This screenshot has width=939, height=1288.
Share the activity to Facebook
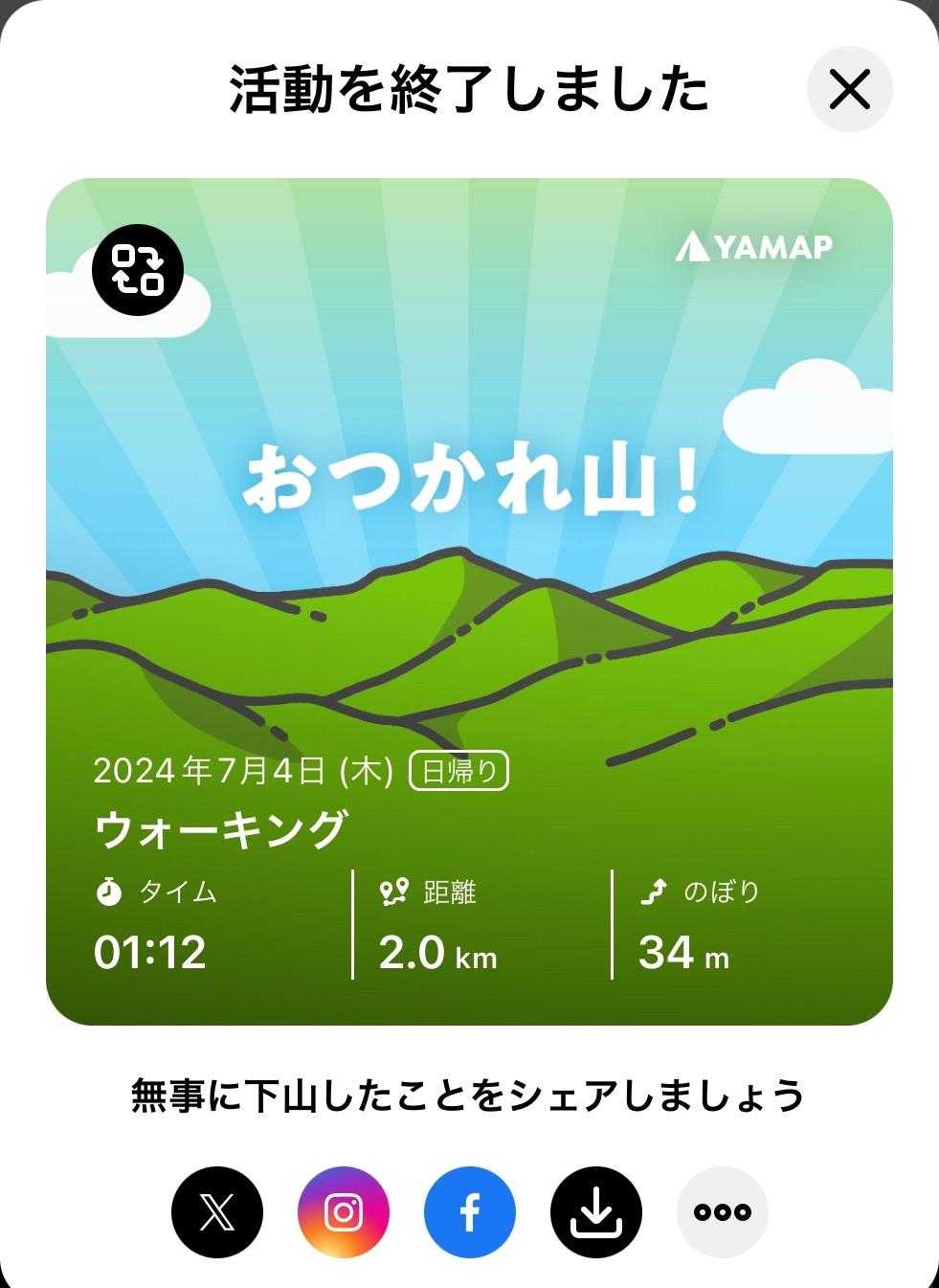470,1211
